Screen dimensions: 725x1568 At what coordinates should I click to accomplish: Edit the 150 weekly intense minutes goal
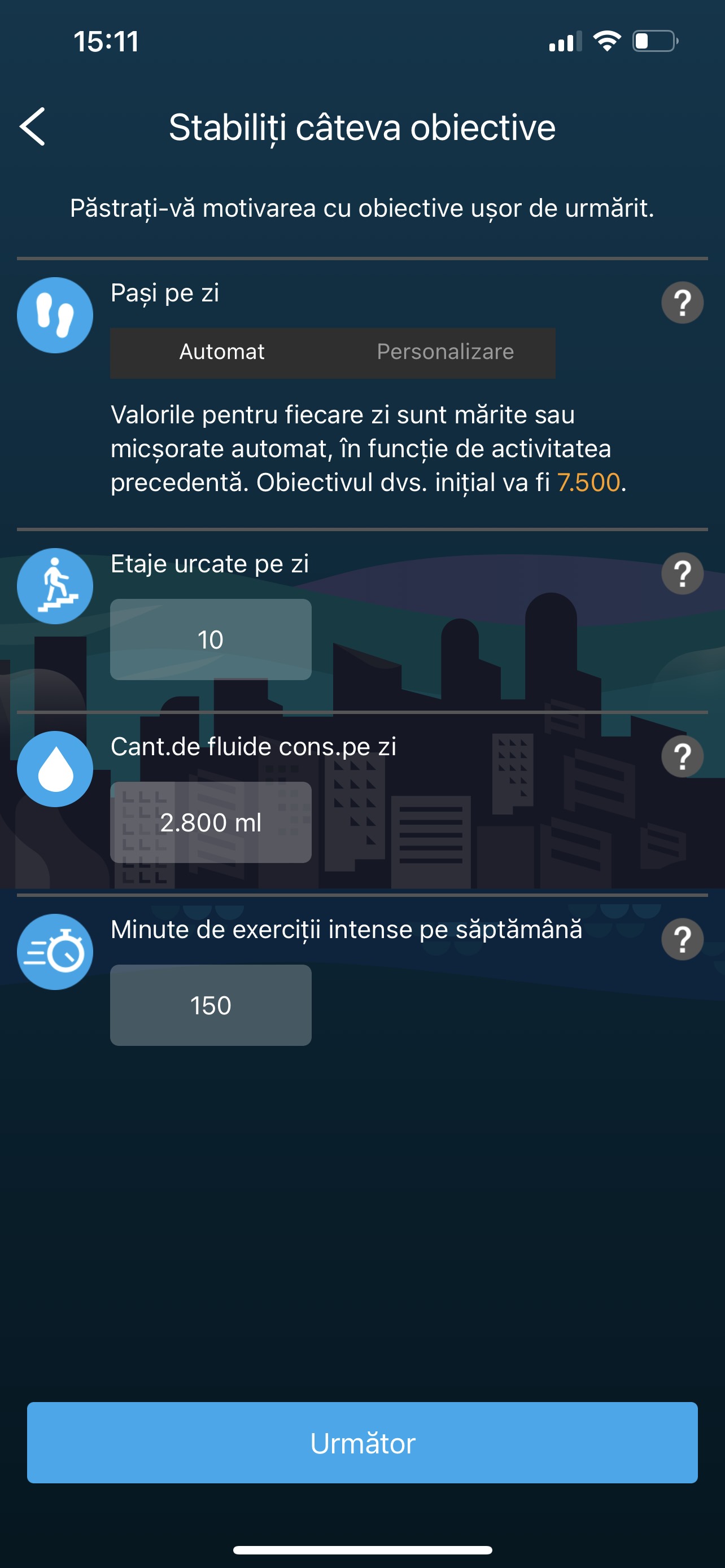coord(211,1006)
